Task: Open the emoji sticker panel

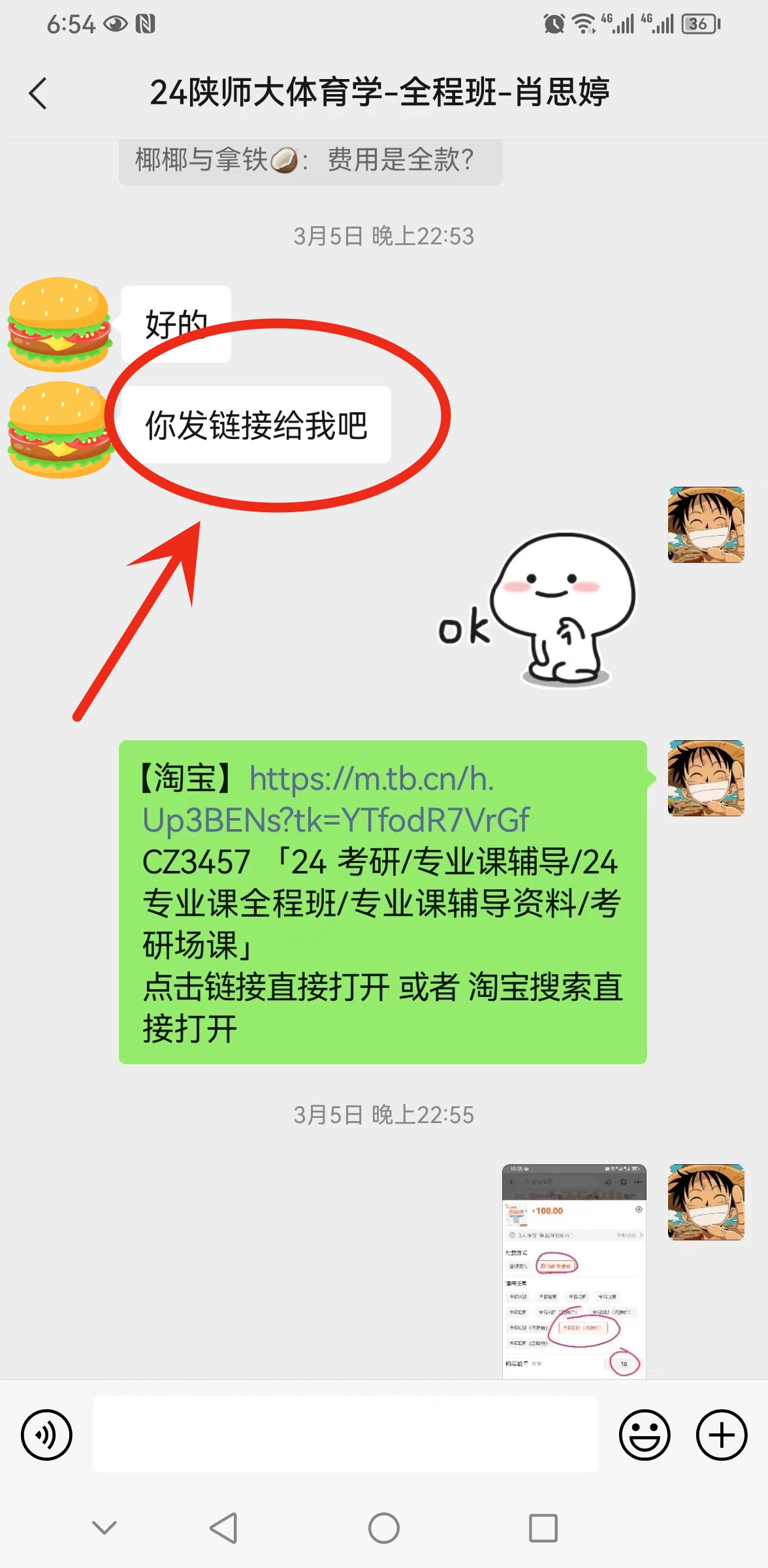Action: tap(644, 1435)
